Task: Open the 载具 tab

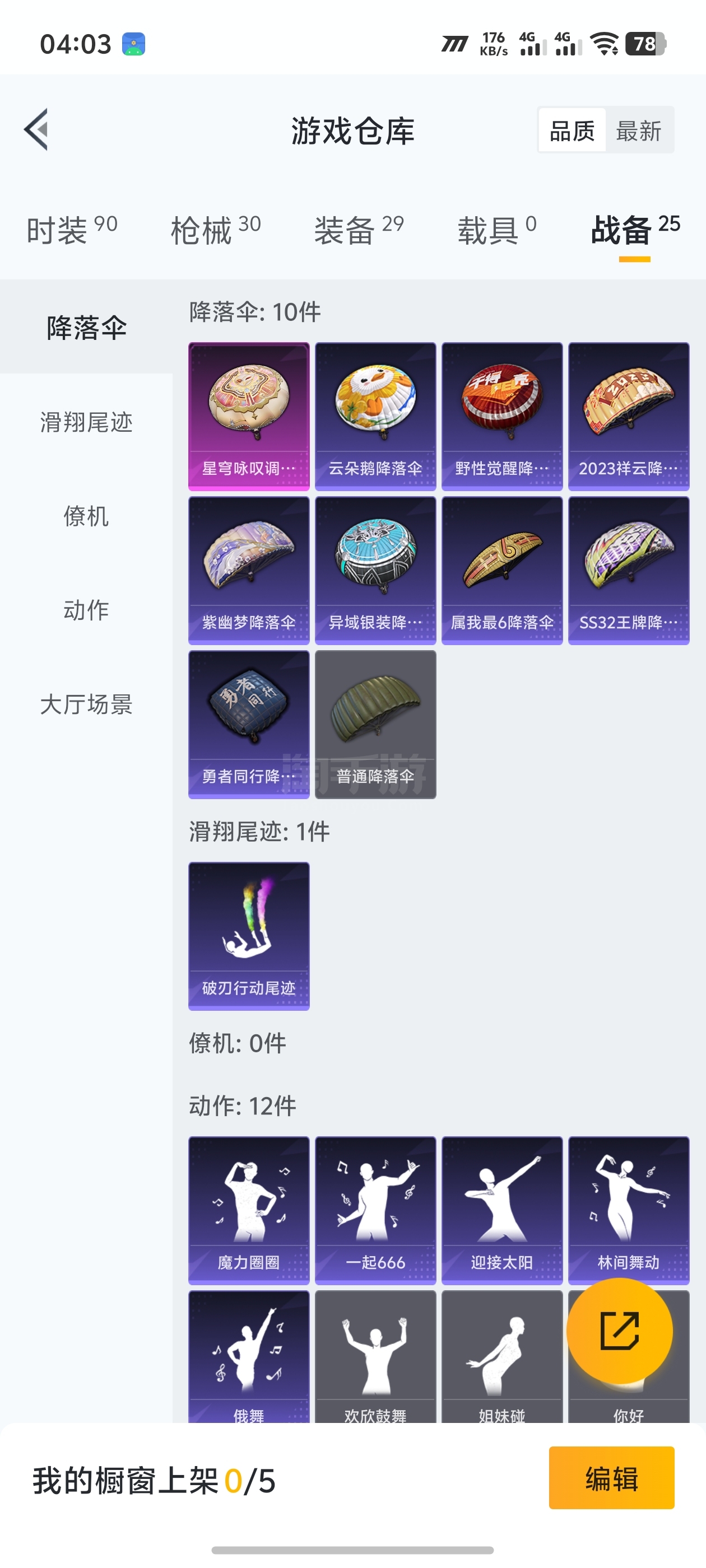Action: 497,230
